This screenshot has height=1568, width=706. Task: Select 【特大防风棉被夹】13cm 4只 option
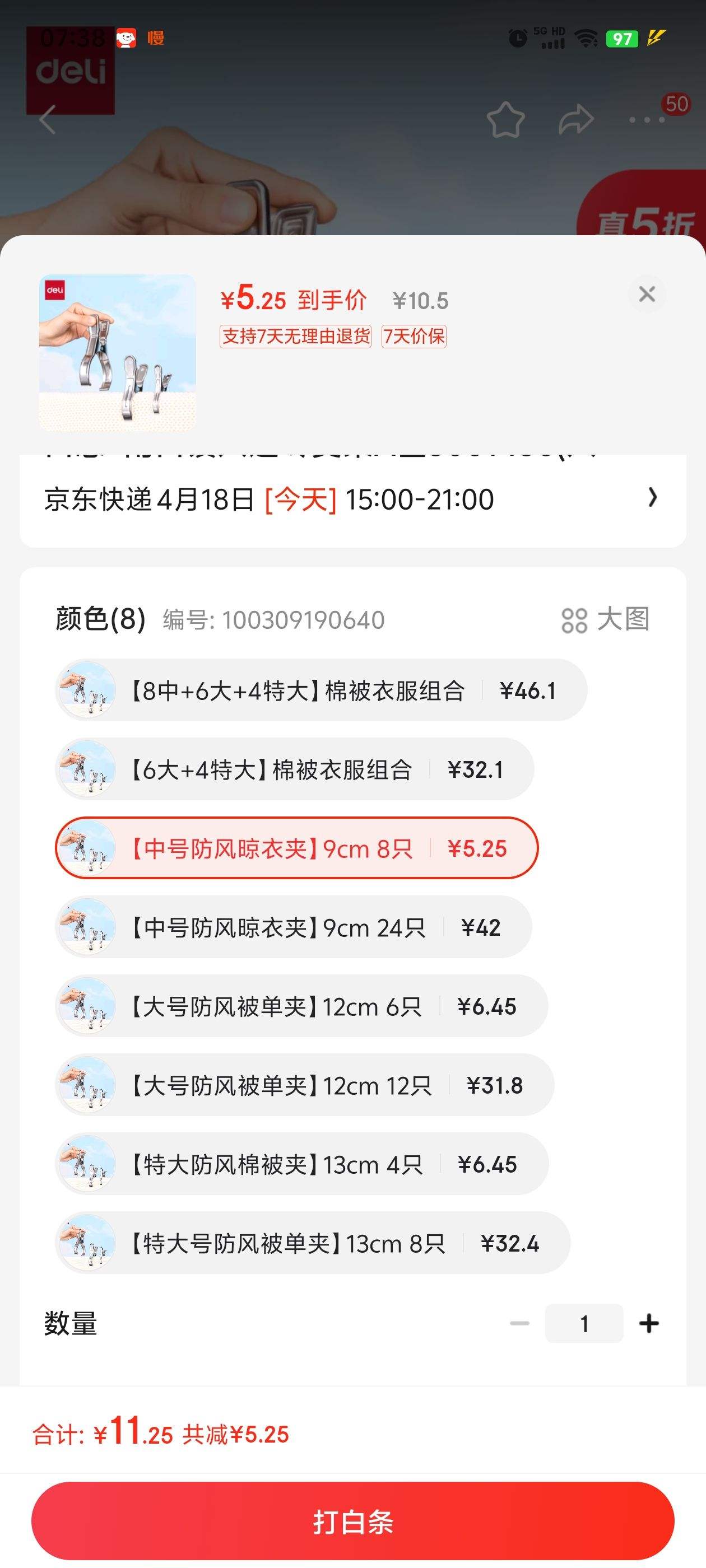pos(302,1164)
